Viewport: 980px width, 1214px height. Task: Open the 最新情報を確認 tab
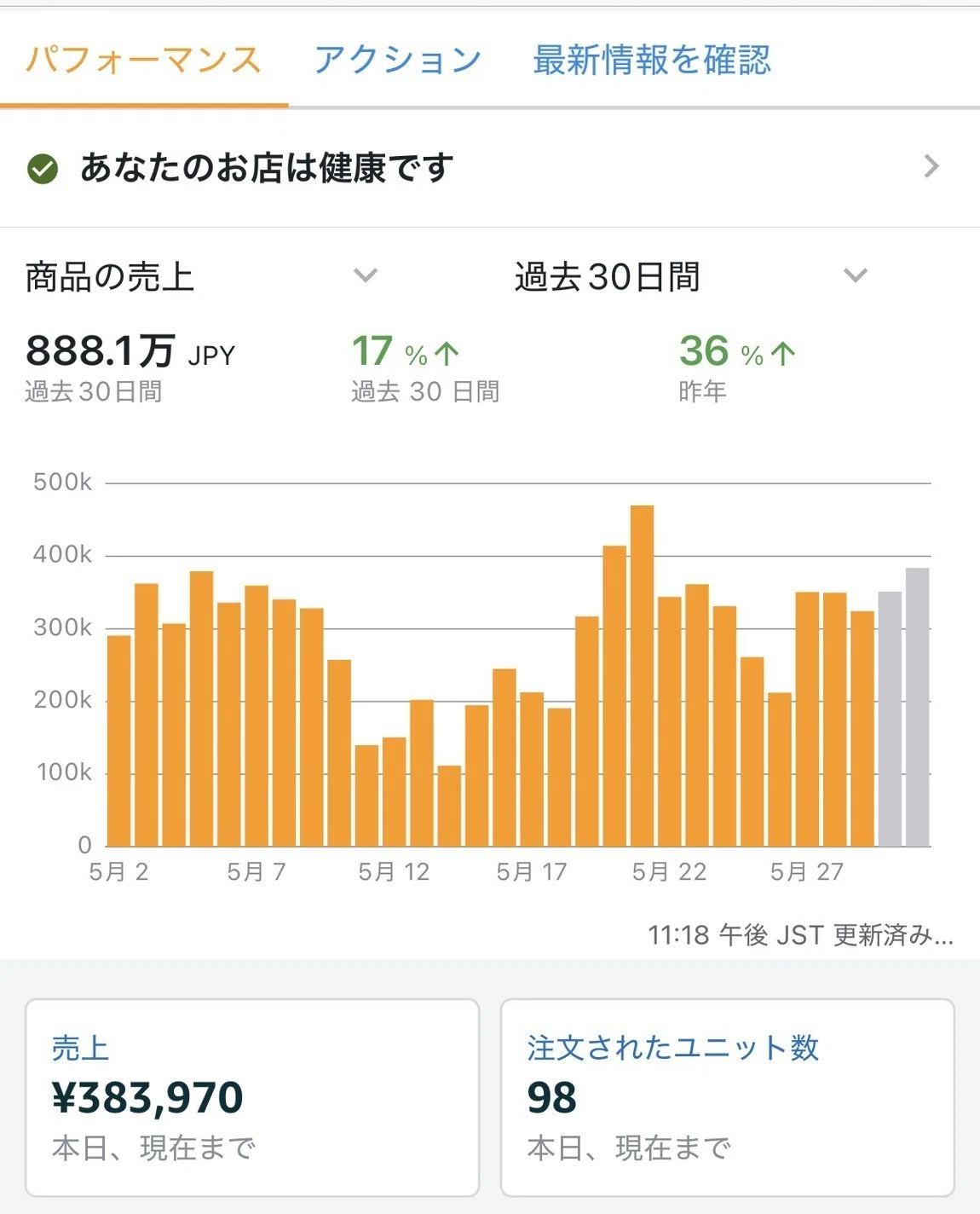point(652,60)
